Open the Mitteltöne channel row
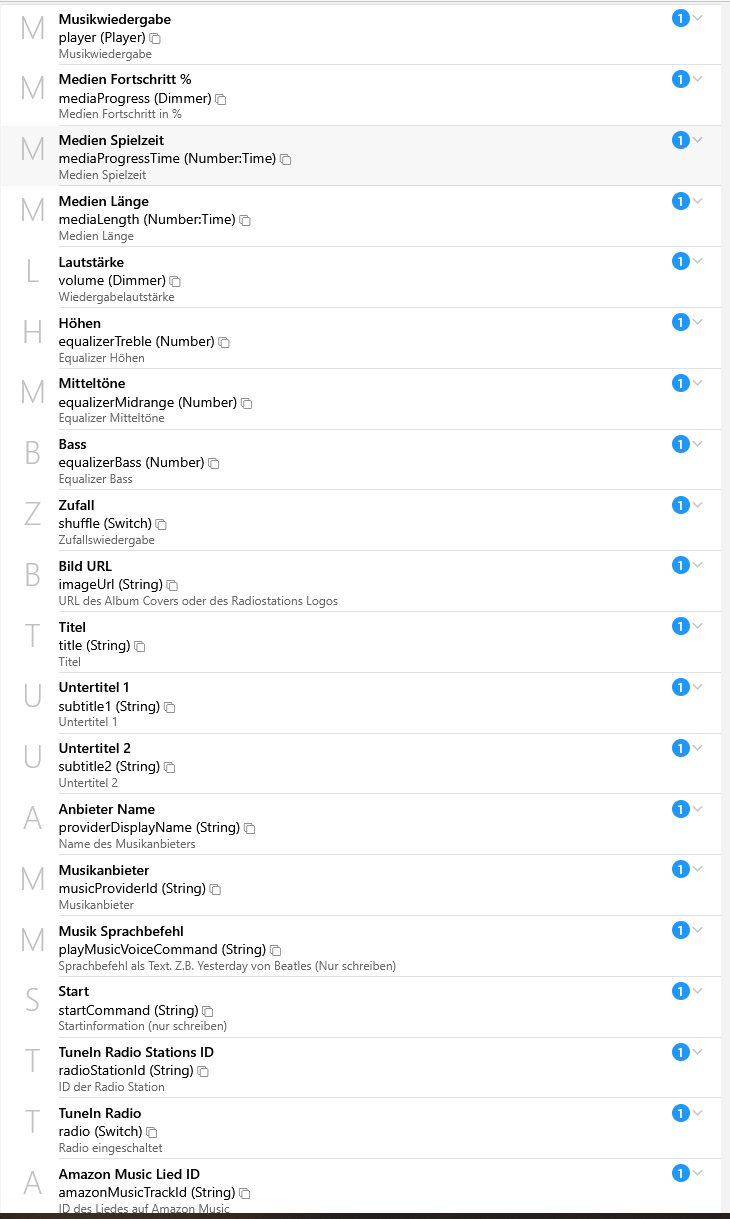The width and height of the screenshot is (730, 1219). (x=360, y=399)
